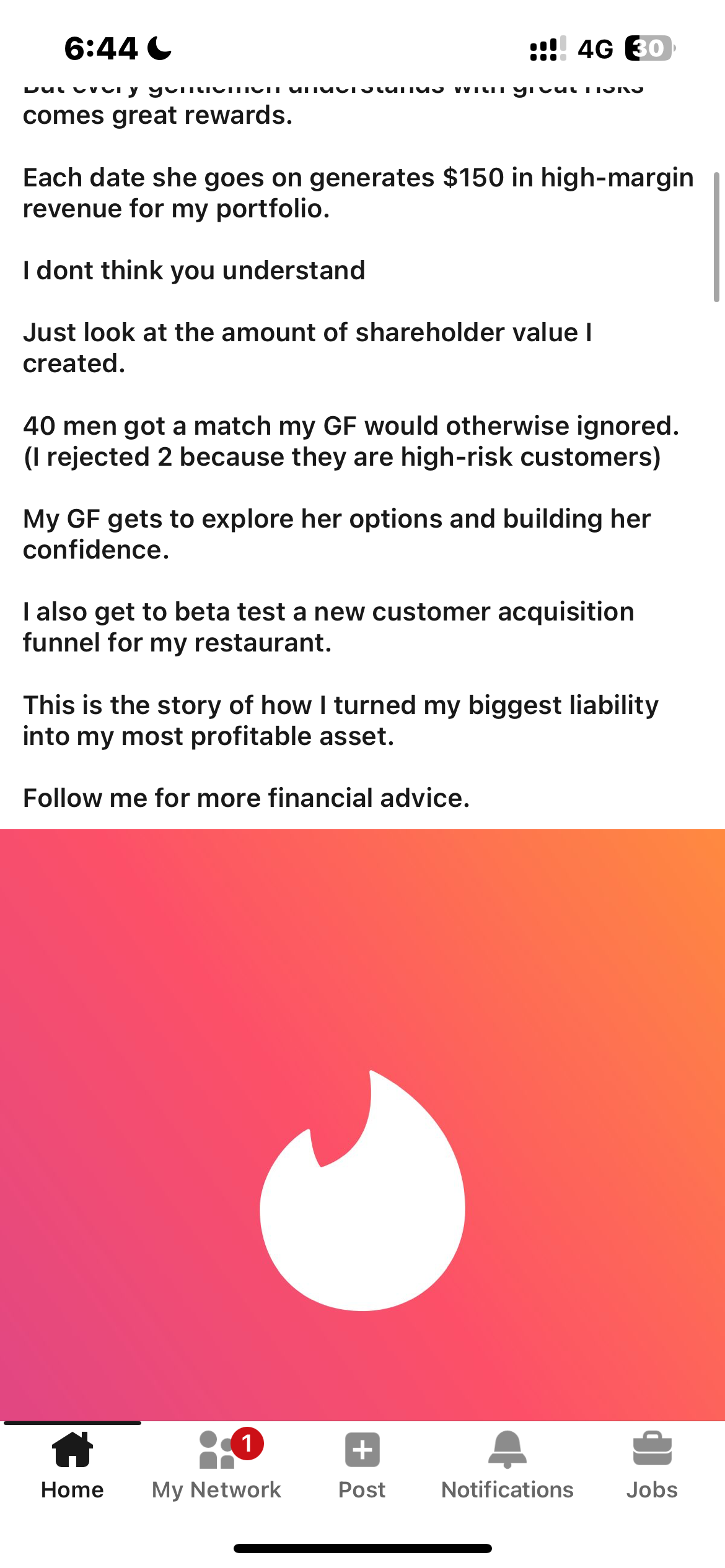
Task: Open the Notifications tab
Action: point(507,1465)
